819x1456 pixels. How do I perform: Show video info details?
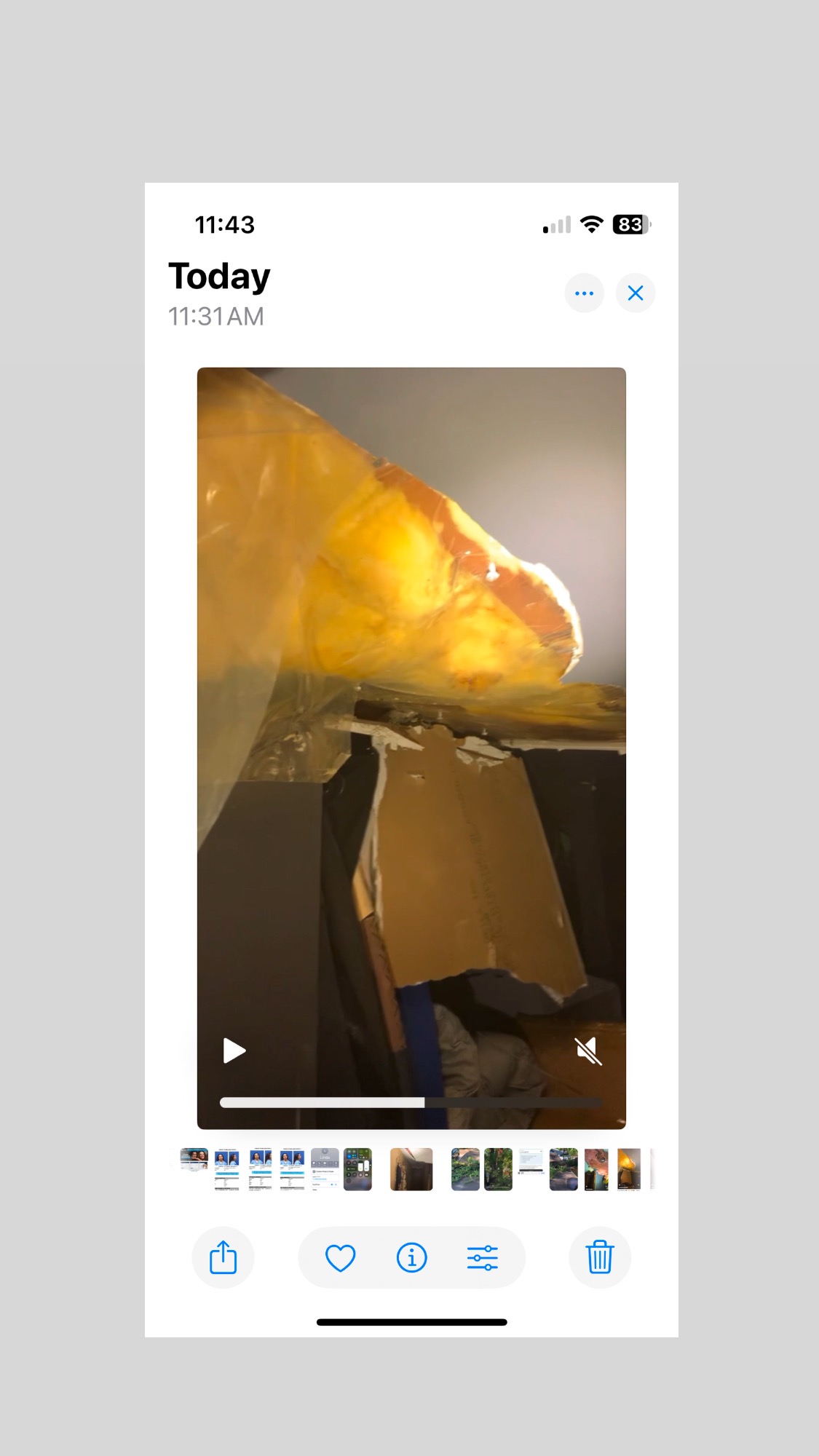[411, 1257]
